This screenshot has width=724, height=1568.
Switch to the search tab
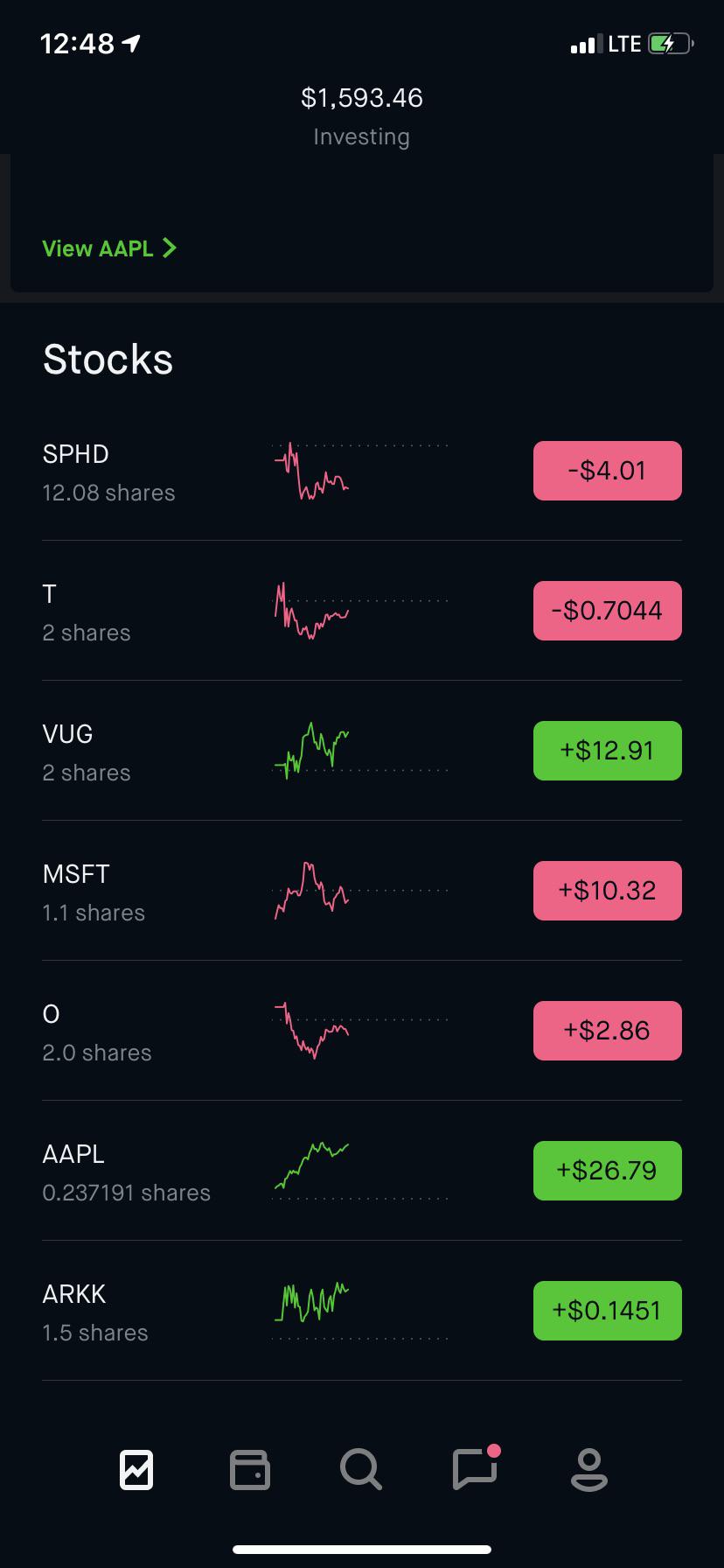(360, 1469)
